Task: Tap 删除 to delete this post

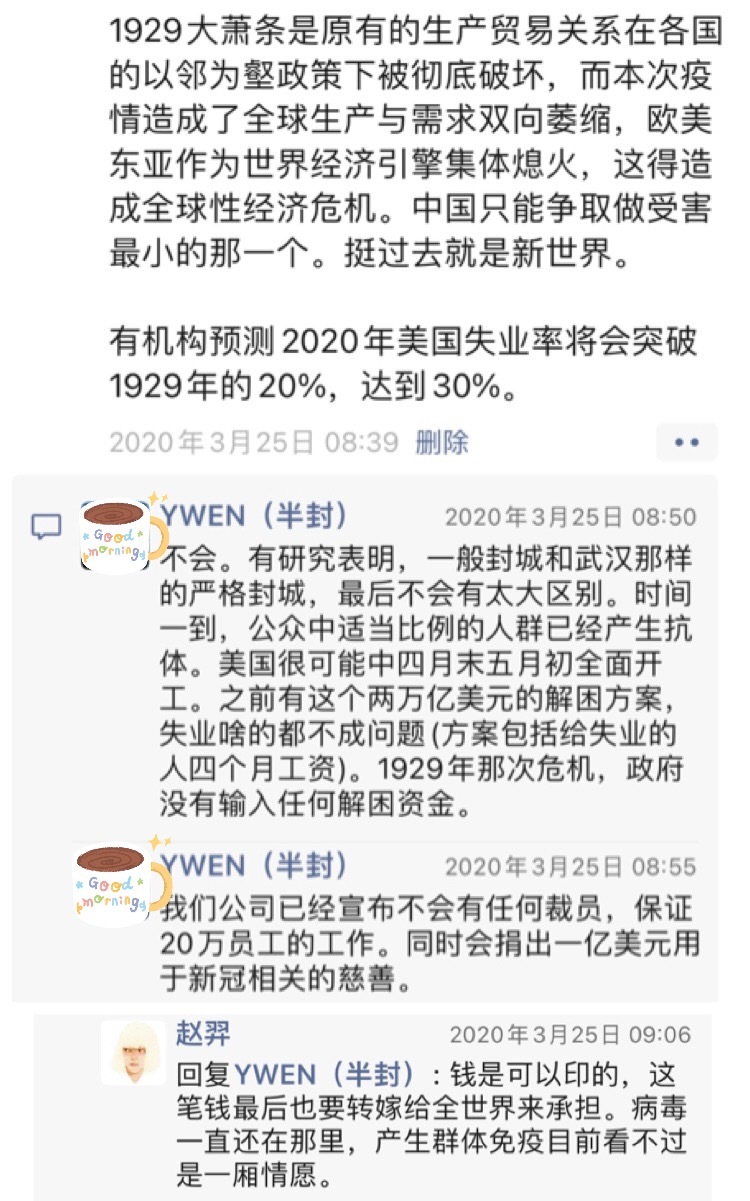Action: point(442,441)
